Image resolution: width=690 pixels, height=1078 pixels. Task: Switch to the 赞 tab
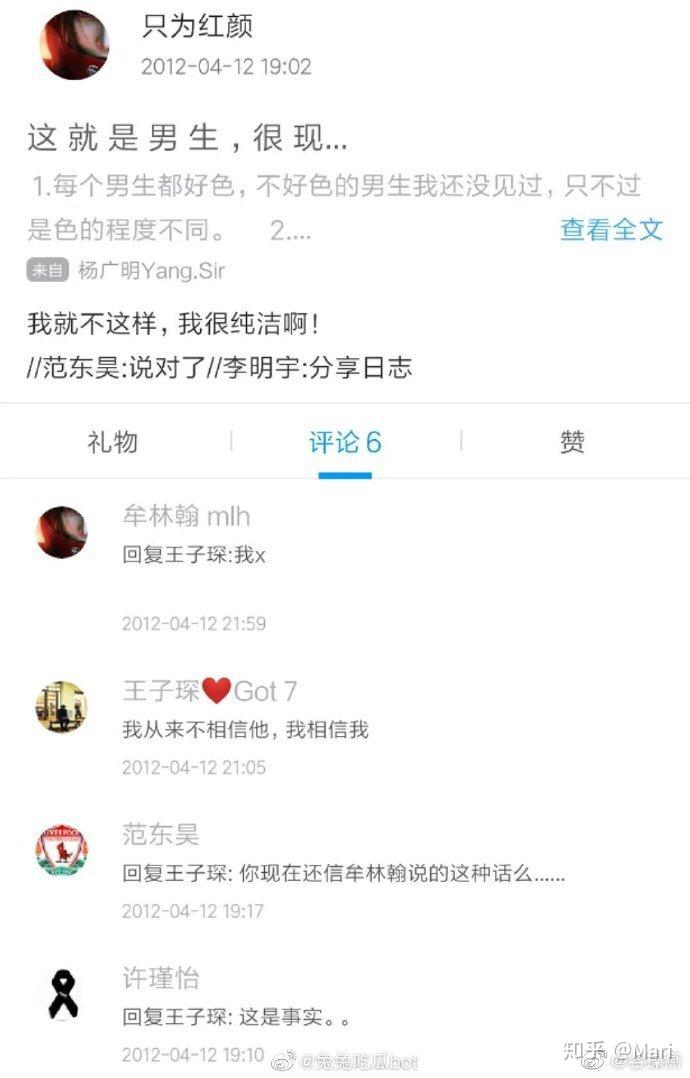click(x=572, y=441)
